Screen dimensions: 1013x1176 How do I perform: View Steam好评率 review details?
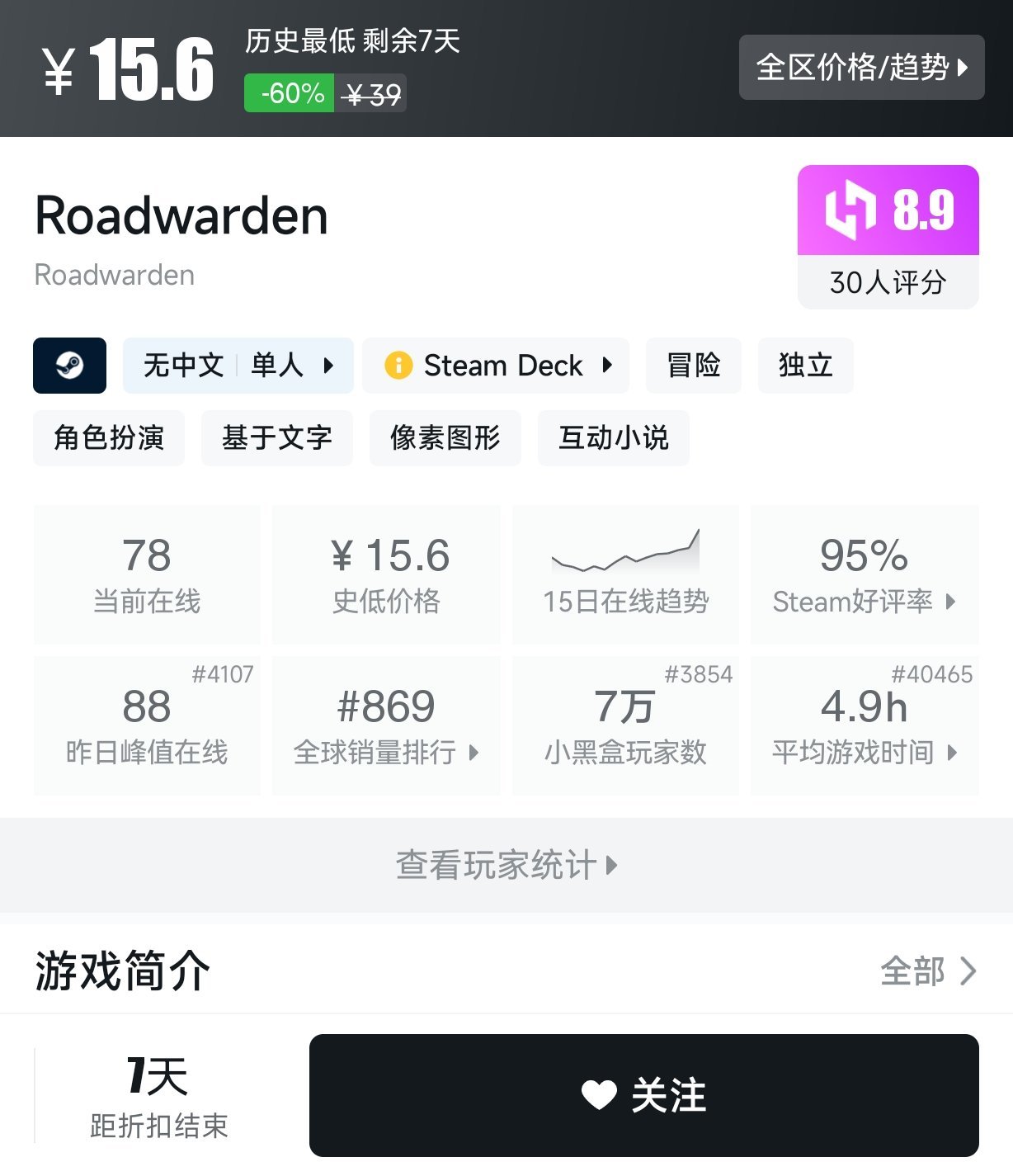864,574
